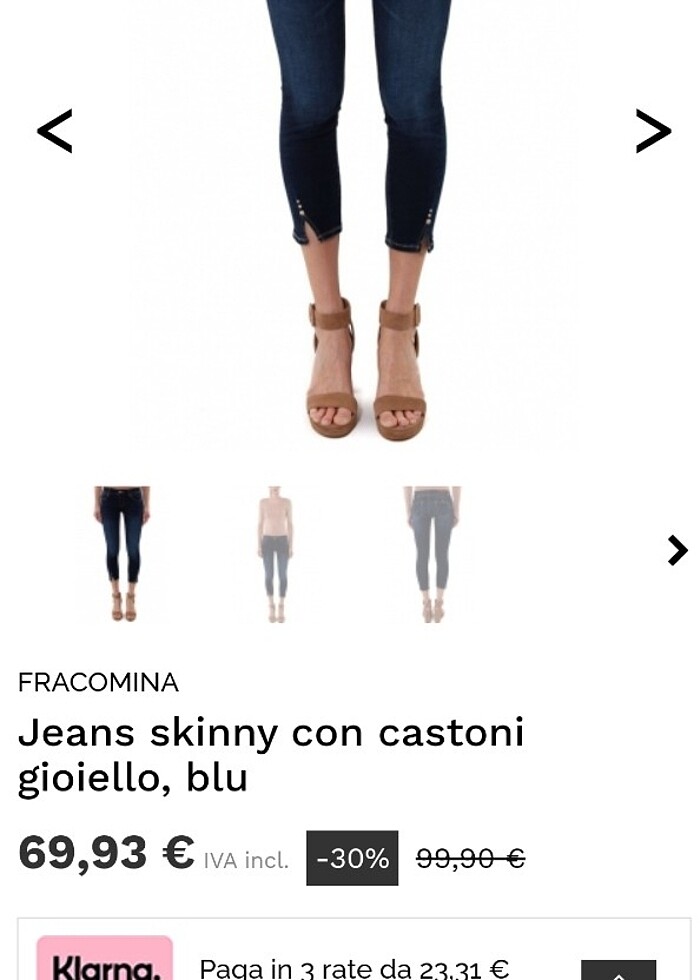Image resolution: width=700 pixels, height=980 pixels.
Task: Go to the next product photo
Action: coord(652,131)
